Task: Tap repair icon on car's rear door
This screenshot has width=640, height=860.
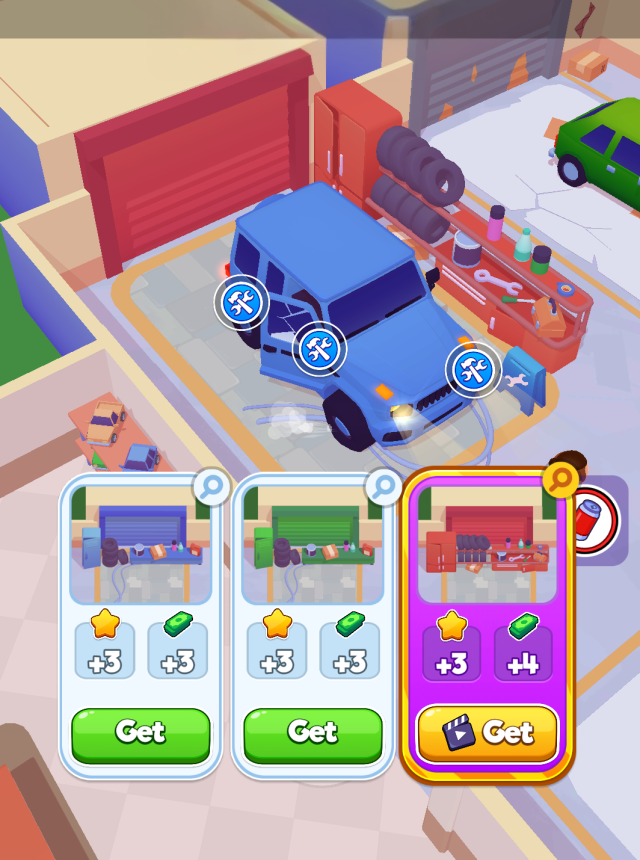Action: (241, 301)
